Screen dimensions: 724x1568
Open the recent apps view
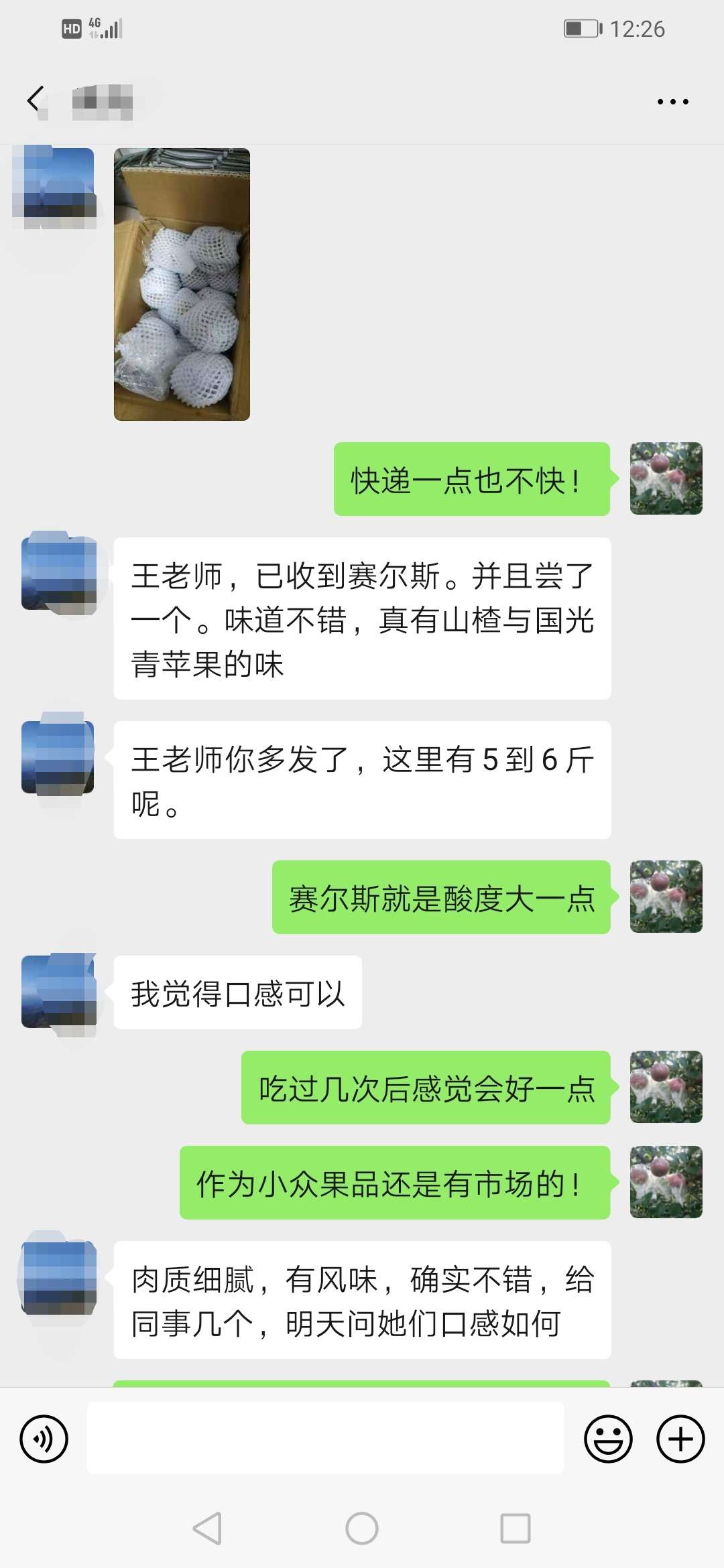pos(516,1528)
